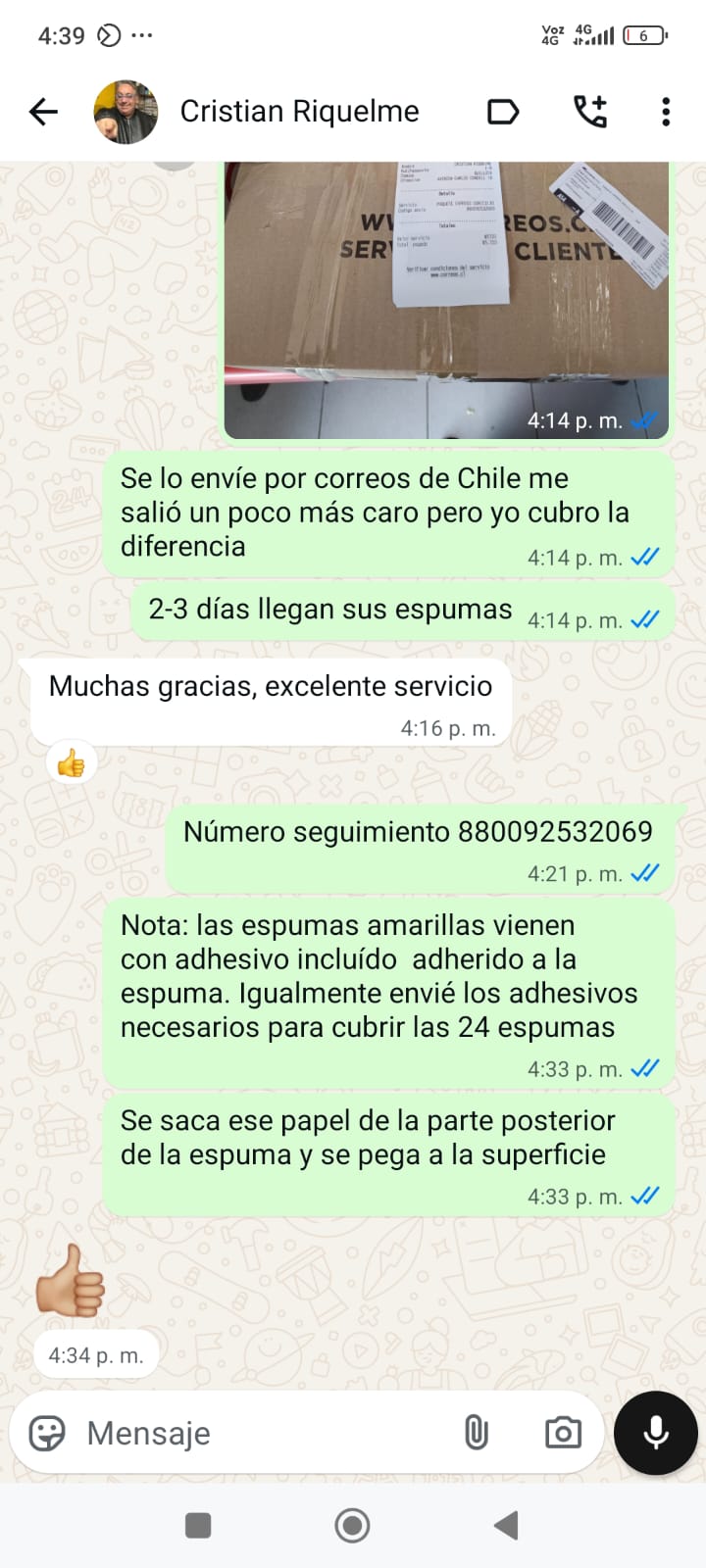The width and height of the screenshot is (706, 1568).
Task: Open the chat overflow menu
Action: click(x=666, y=111)
